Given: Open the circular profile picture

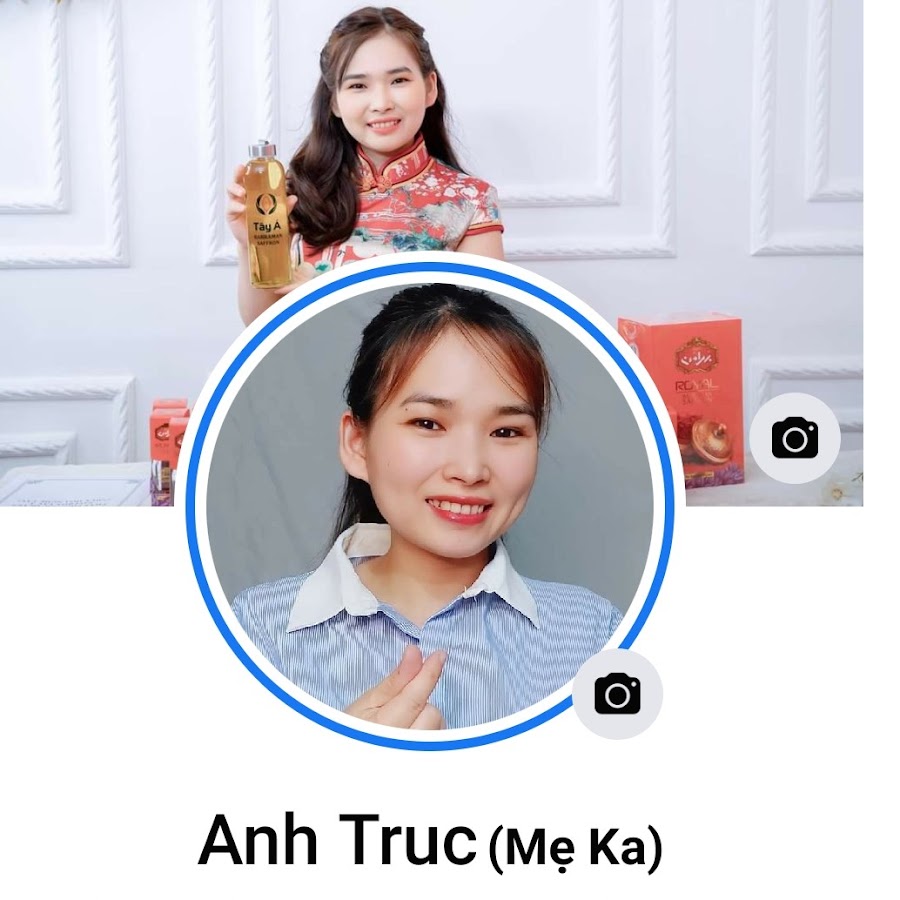Looking at the screenshot, I should click(430, 500).
